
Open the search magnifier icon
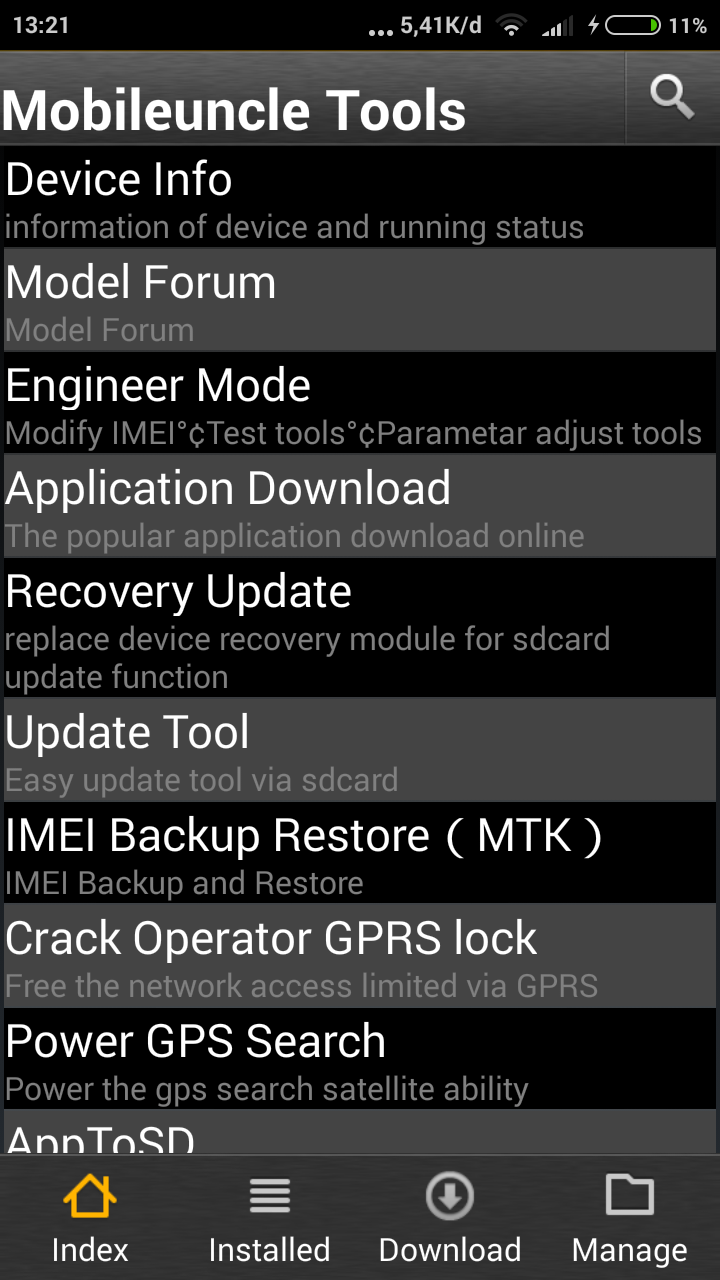click(672, 98)
